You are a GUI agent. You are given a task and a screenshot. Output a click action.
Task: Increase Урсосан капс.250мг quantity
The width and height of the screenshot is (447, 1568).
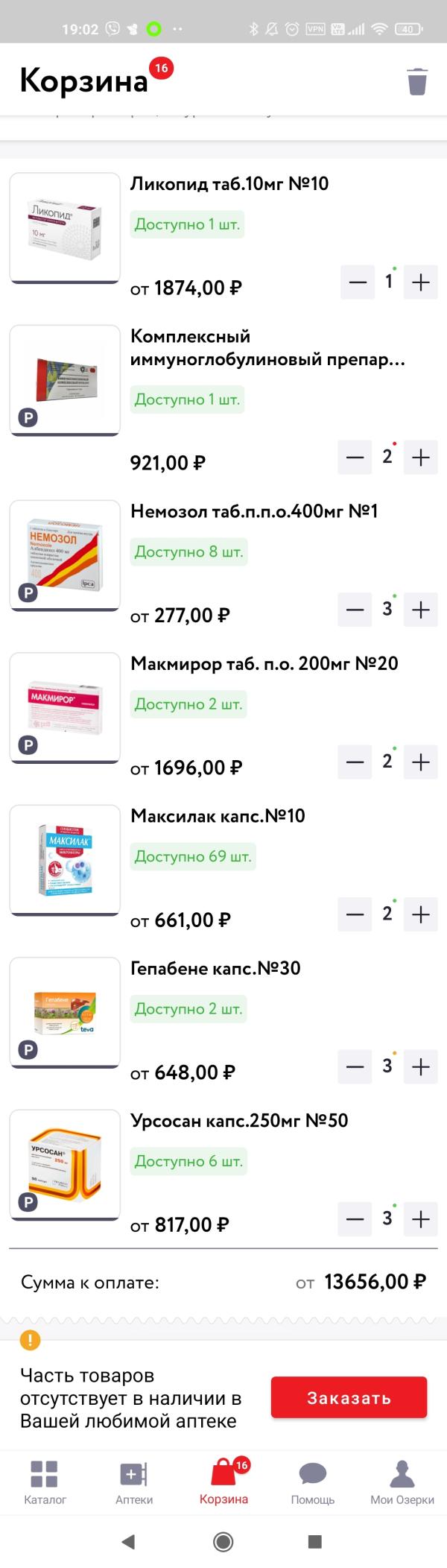421,1219
